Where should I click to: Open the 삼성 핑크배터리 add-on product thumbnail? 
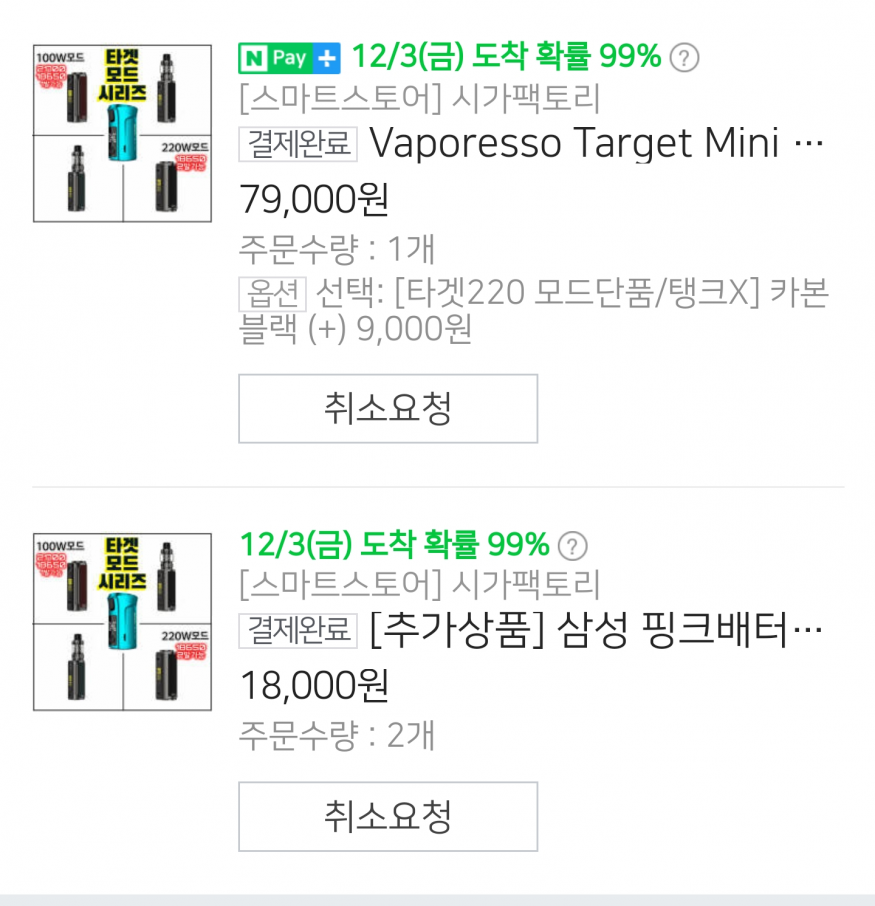click(x=123, y=622)
